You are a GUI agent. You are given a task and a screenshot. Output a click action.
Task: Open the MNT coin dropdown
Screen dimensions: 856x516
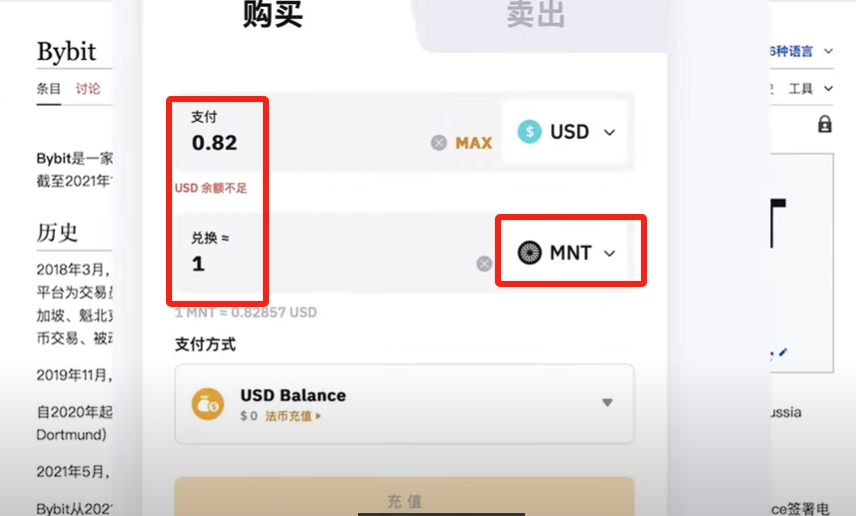point(568,253)
